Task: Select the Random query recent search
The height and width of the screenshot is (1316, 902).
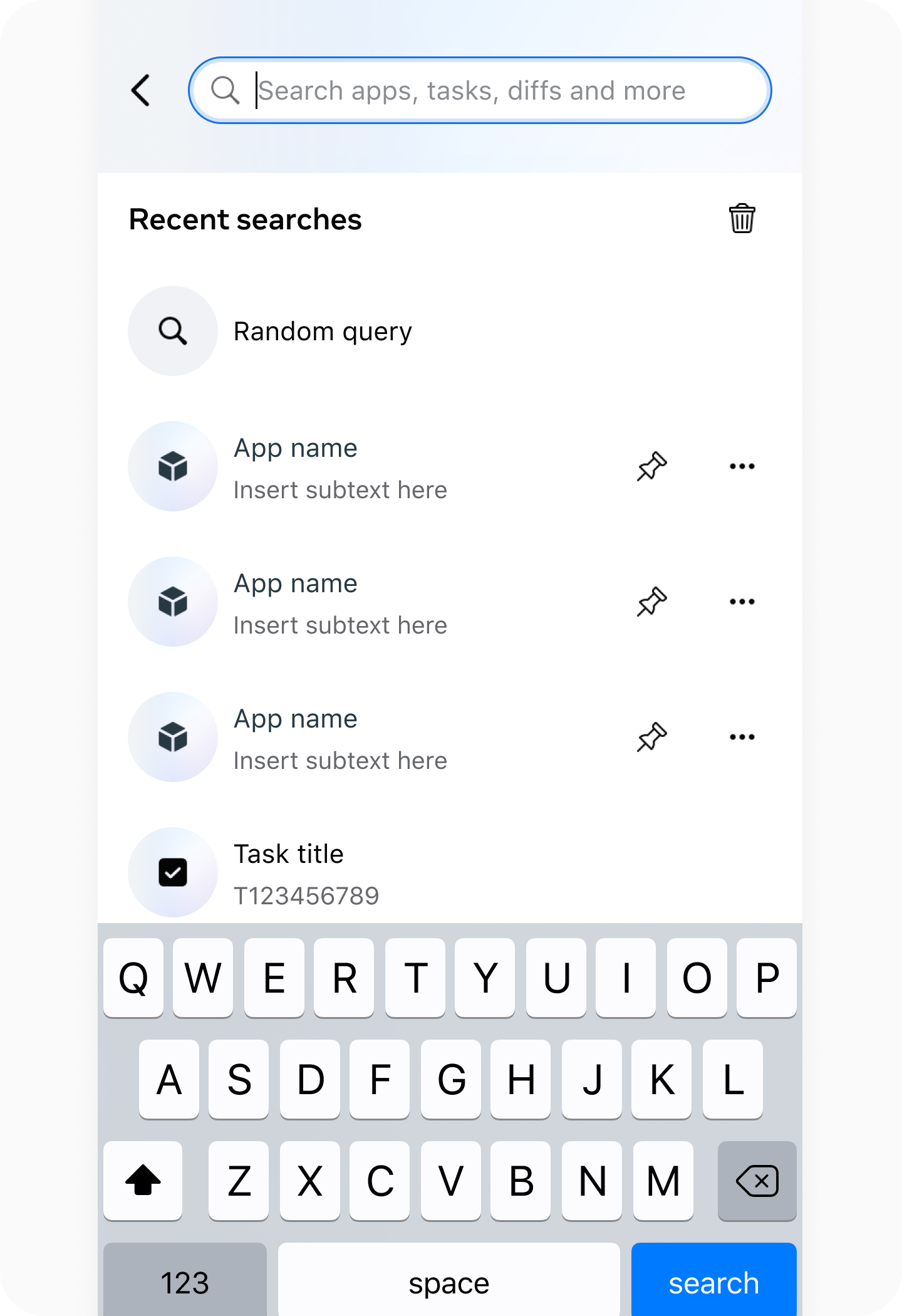Action: 322,331
